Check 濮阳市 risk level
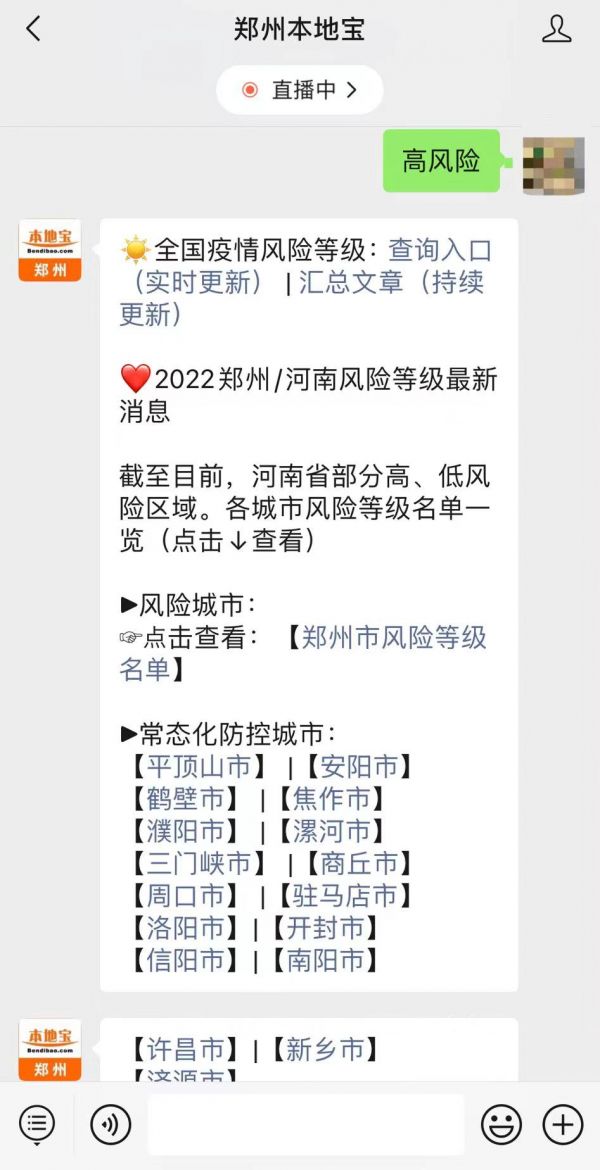 (185, 830)
